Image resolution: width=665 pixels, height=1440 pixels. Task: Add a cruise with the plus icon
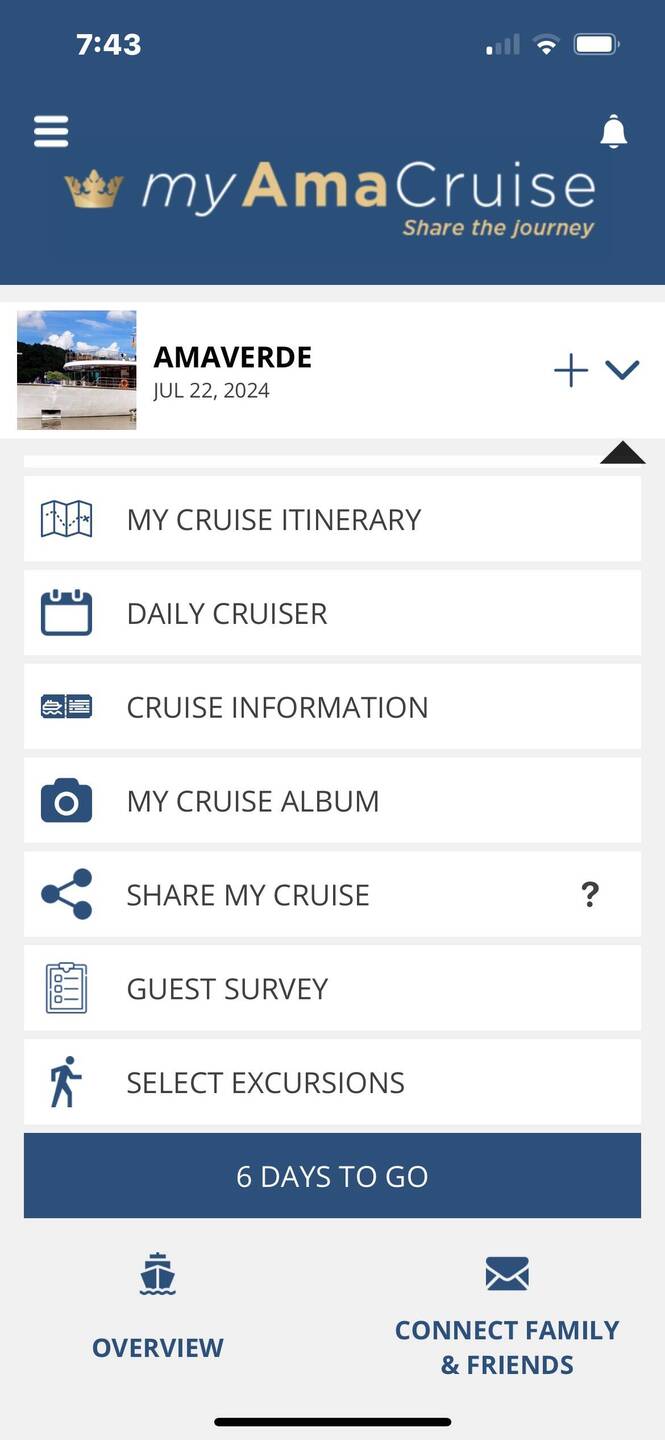point(571,371)
